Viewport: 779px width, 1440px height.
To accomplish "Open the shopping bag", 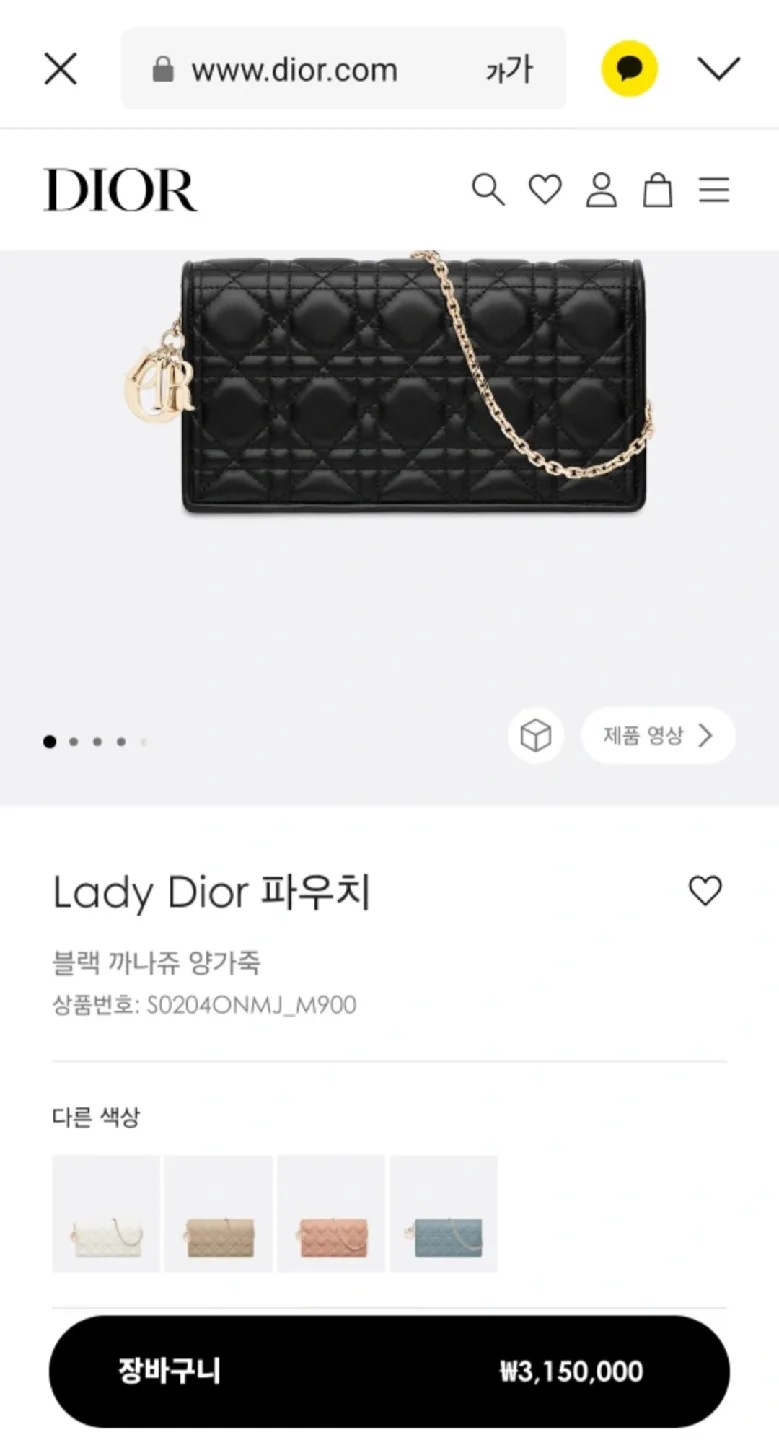I will 657,189.
